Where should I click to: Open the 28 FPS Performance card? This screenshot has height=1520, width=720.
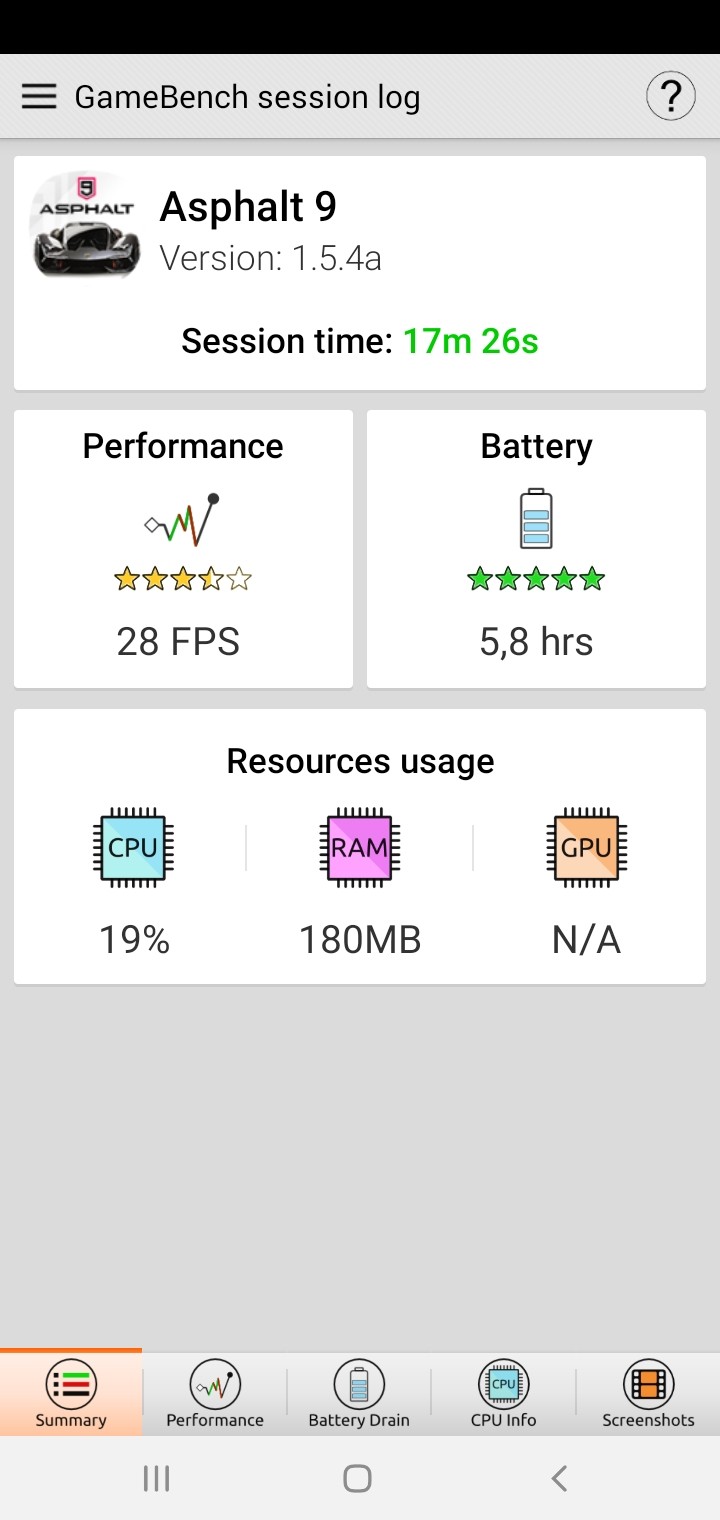[x=183, y=549]
